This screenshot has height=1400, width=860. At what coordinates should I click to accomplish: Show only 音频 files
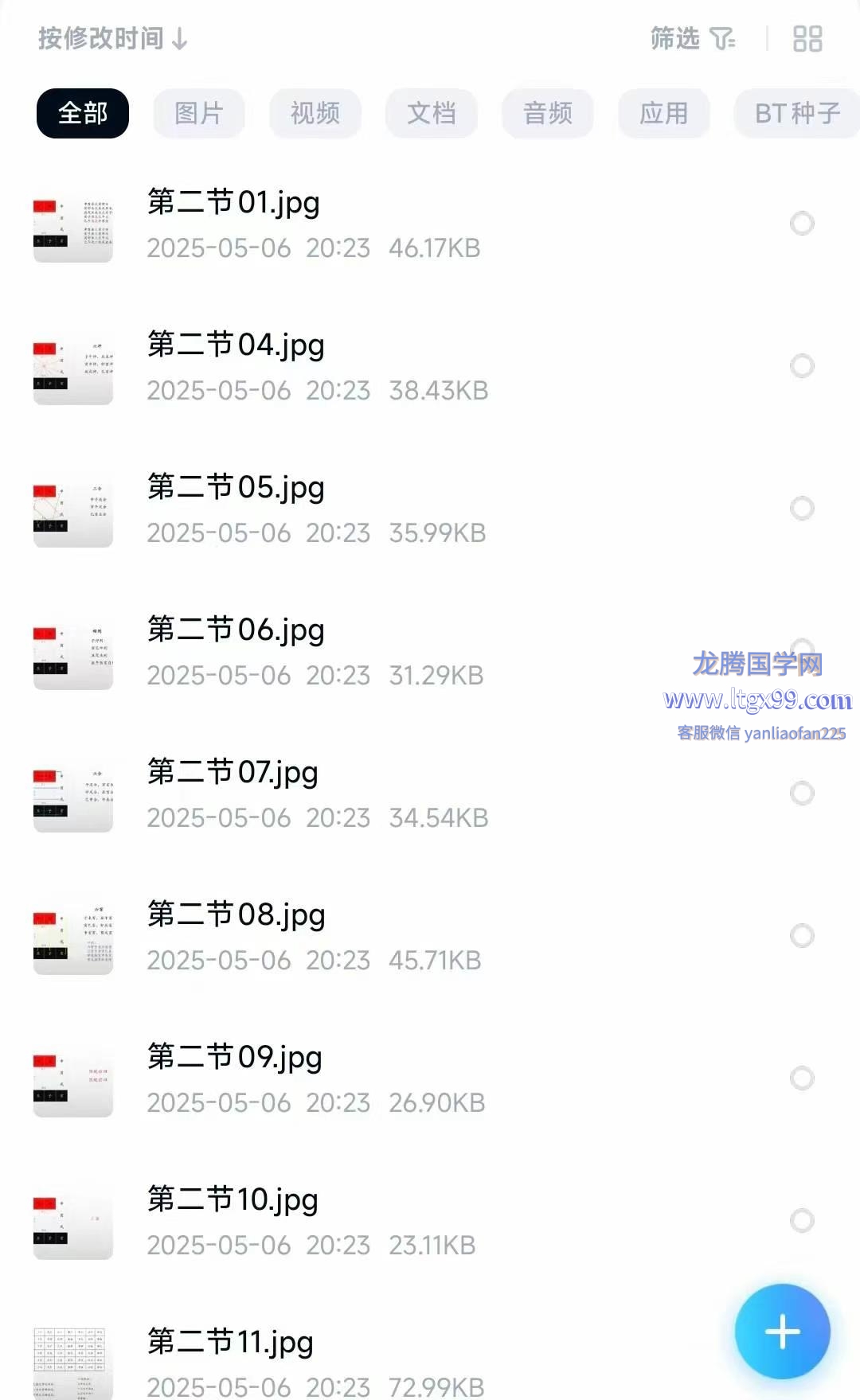548,113
